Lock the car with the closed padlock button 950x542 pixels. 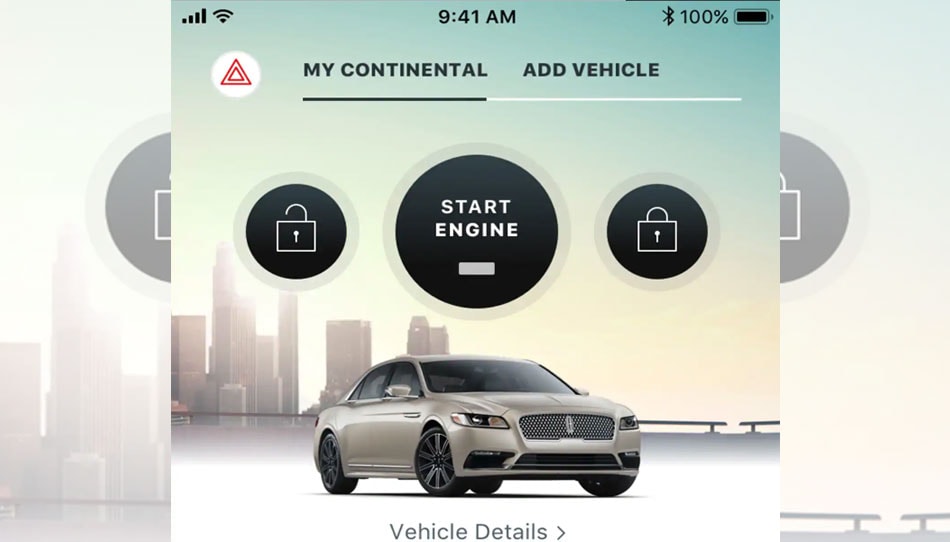[x=656, y=231]
